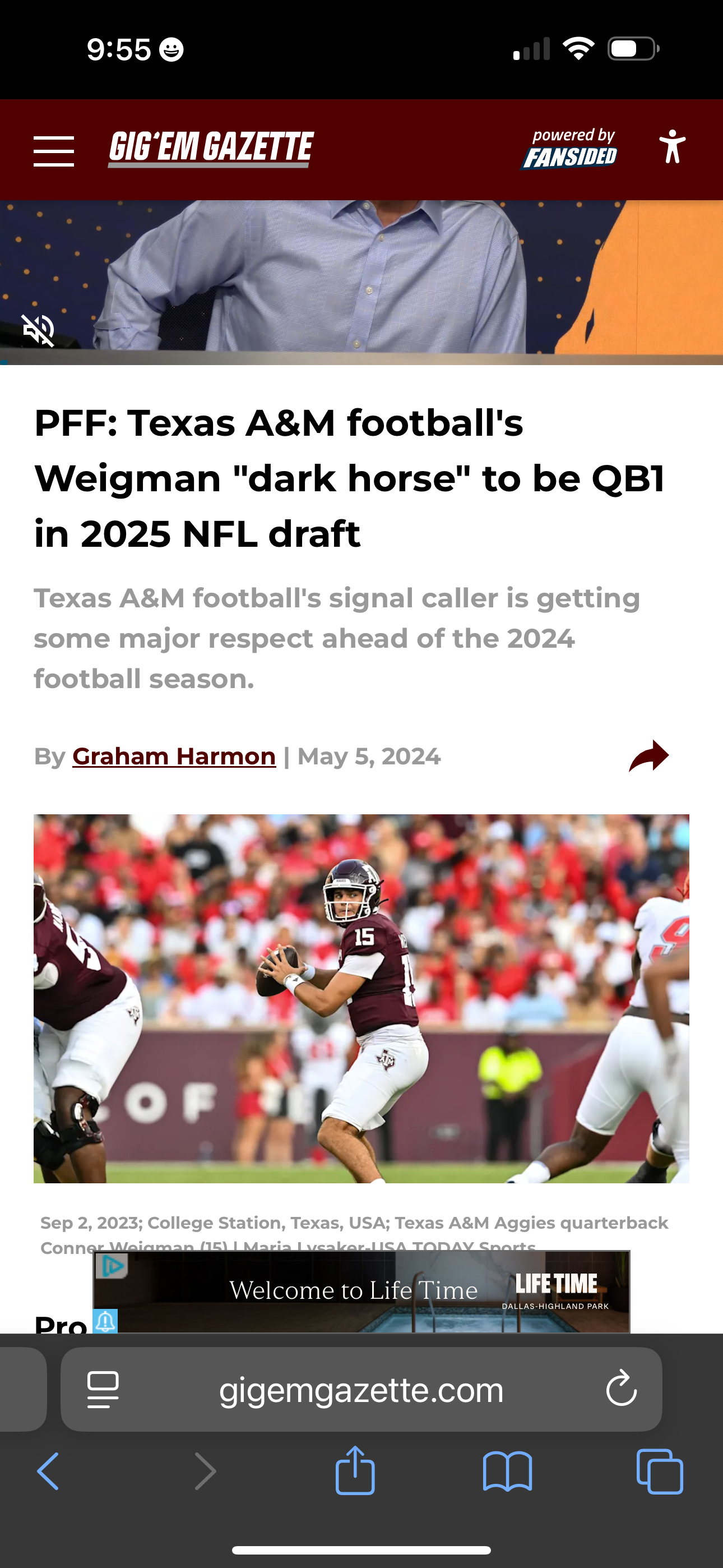Viewport: 723px width, 1568px height.
Task: Share this article via the arrow icon
Action: 649,755
